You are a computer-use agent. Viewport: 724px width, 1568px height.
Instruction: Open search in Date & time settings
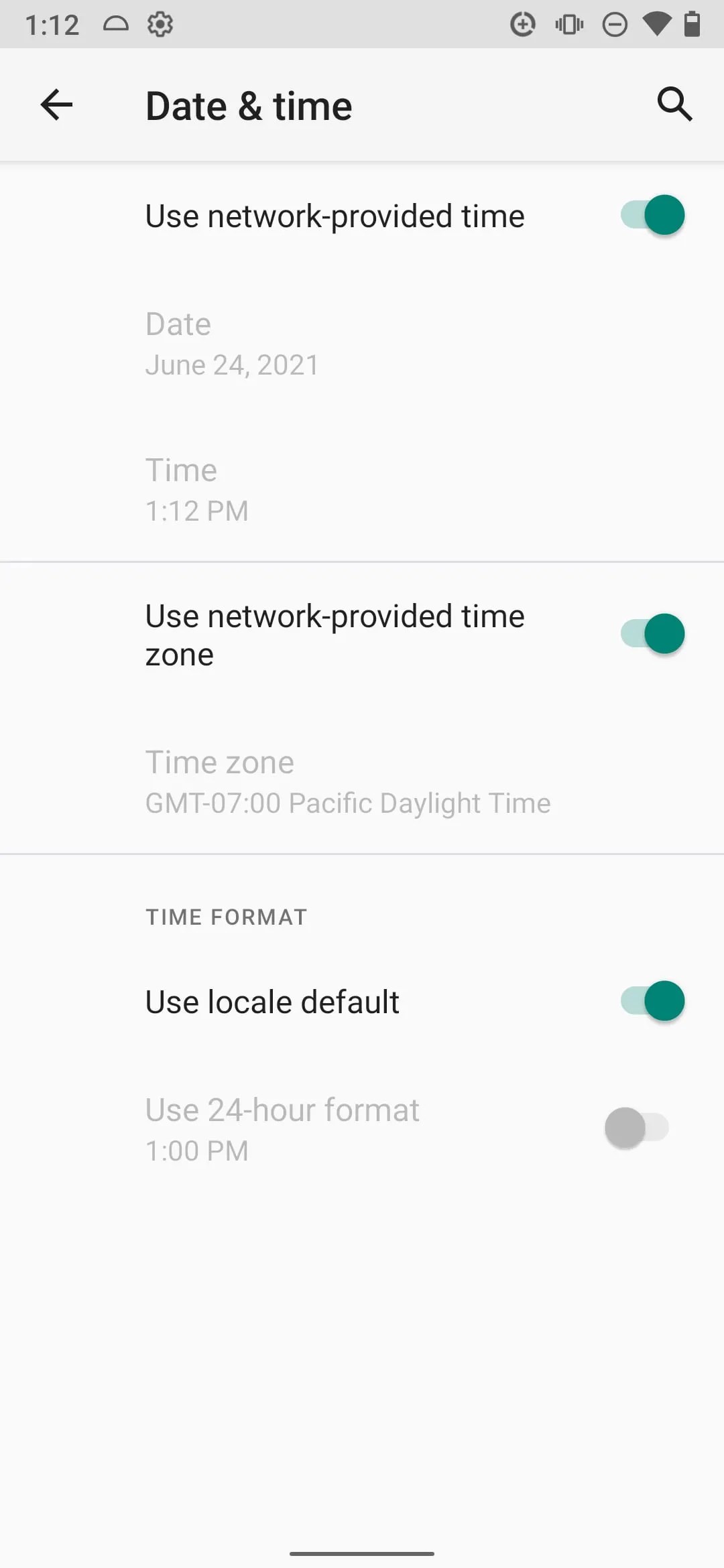[674, 105]
